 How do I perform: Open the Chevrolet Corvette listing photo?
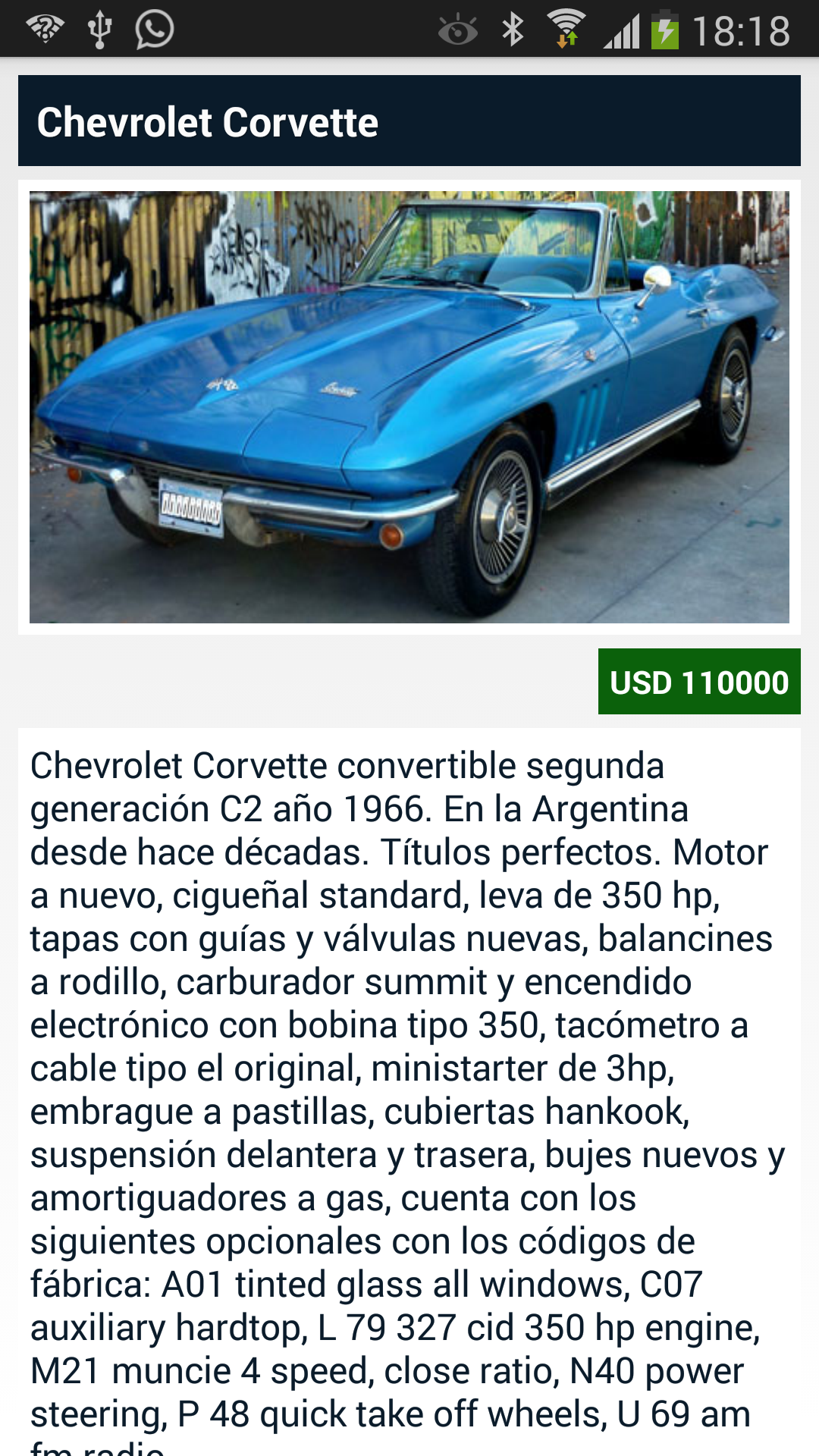coord(409,407)
